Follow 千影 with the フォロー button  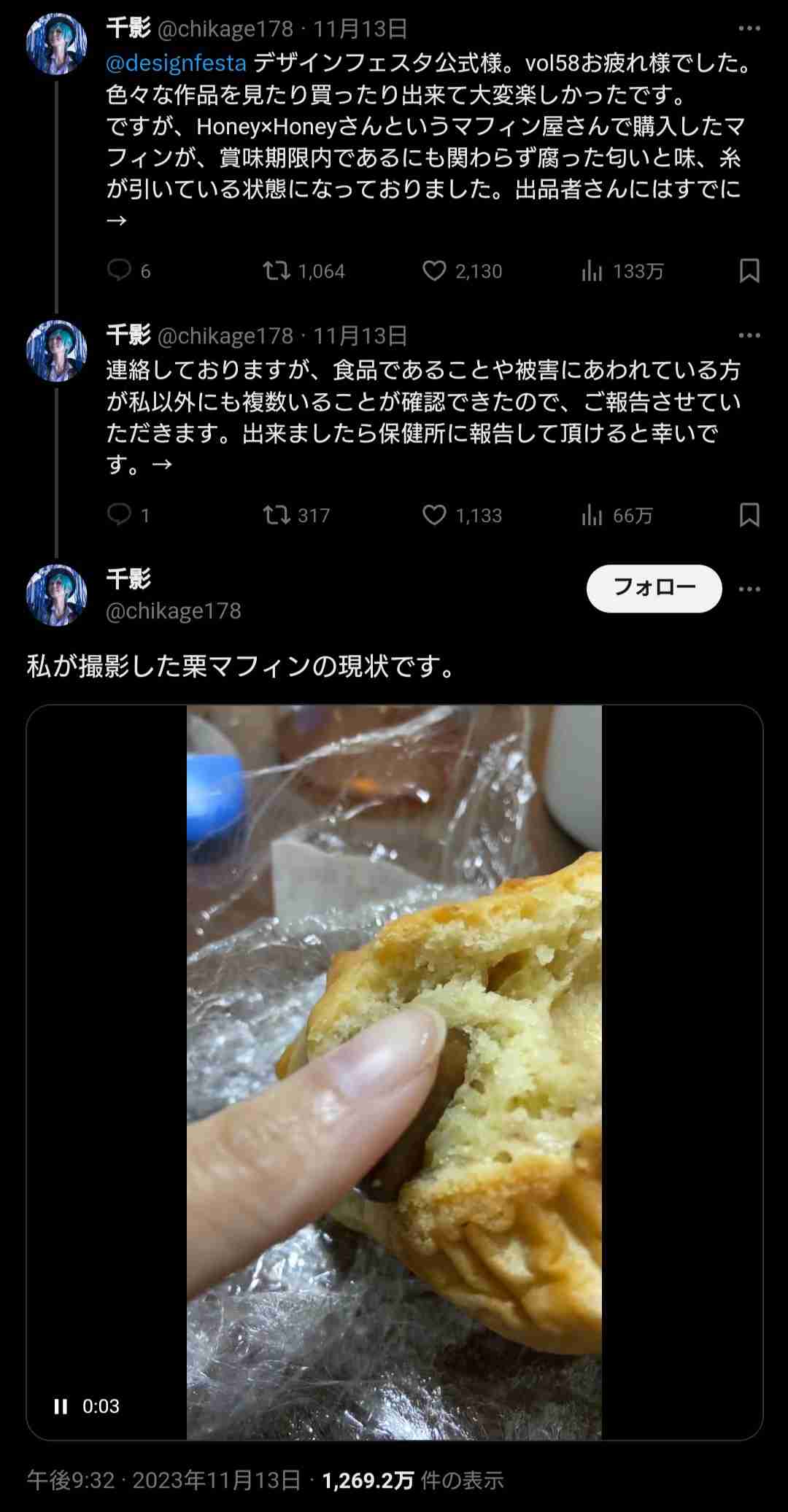point(654,588)
